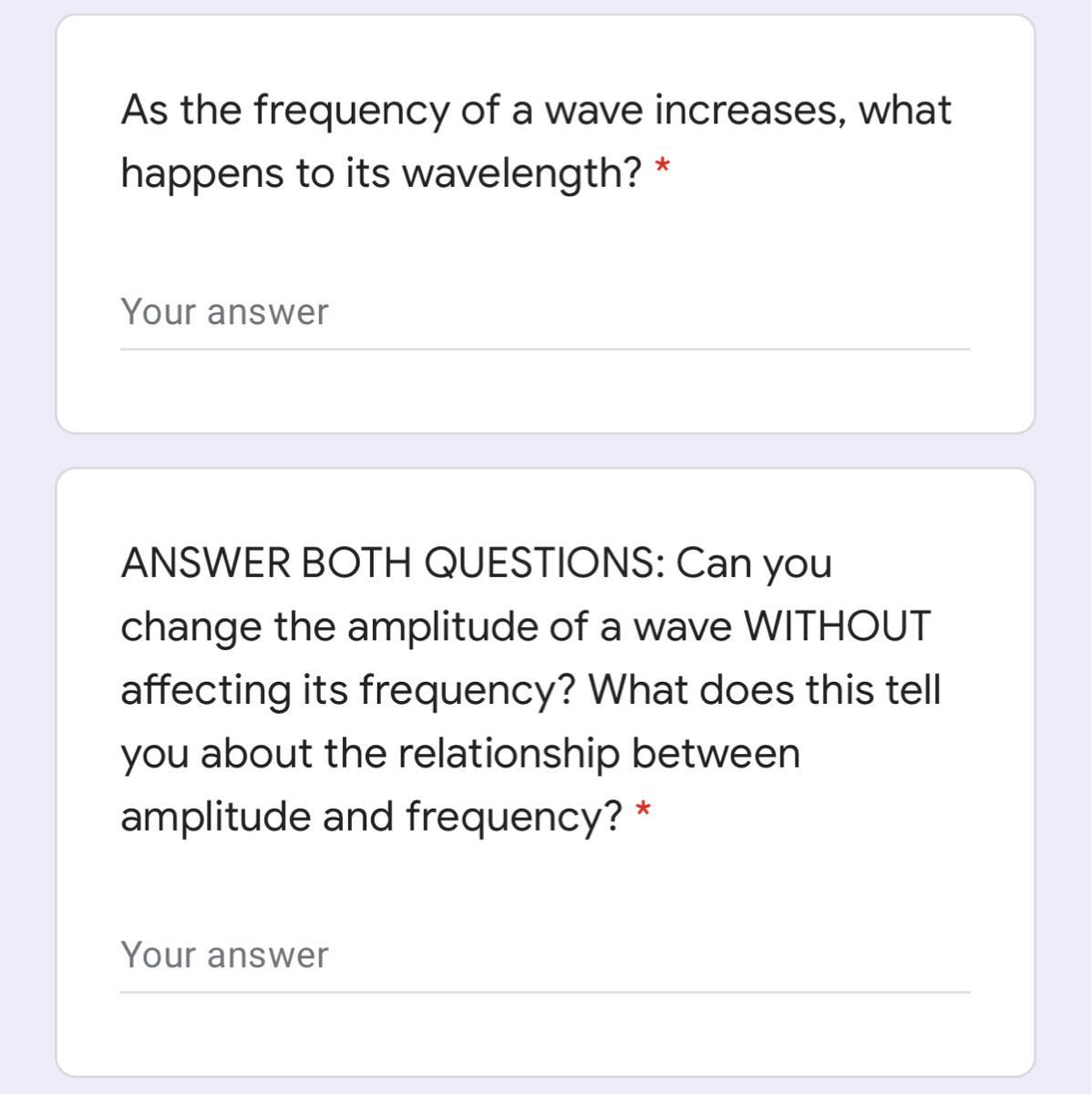Screen dimensions: 1092x1094
Task: Tap the answer field for the wavelength question
Action: coord(544,313)
